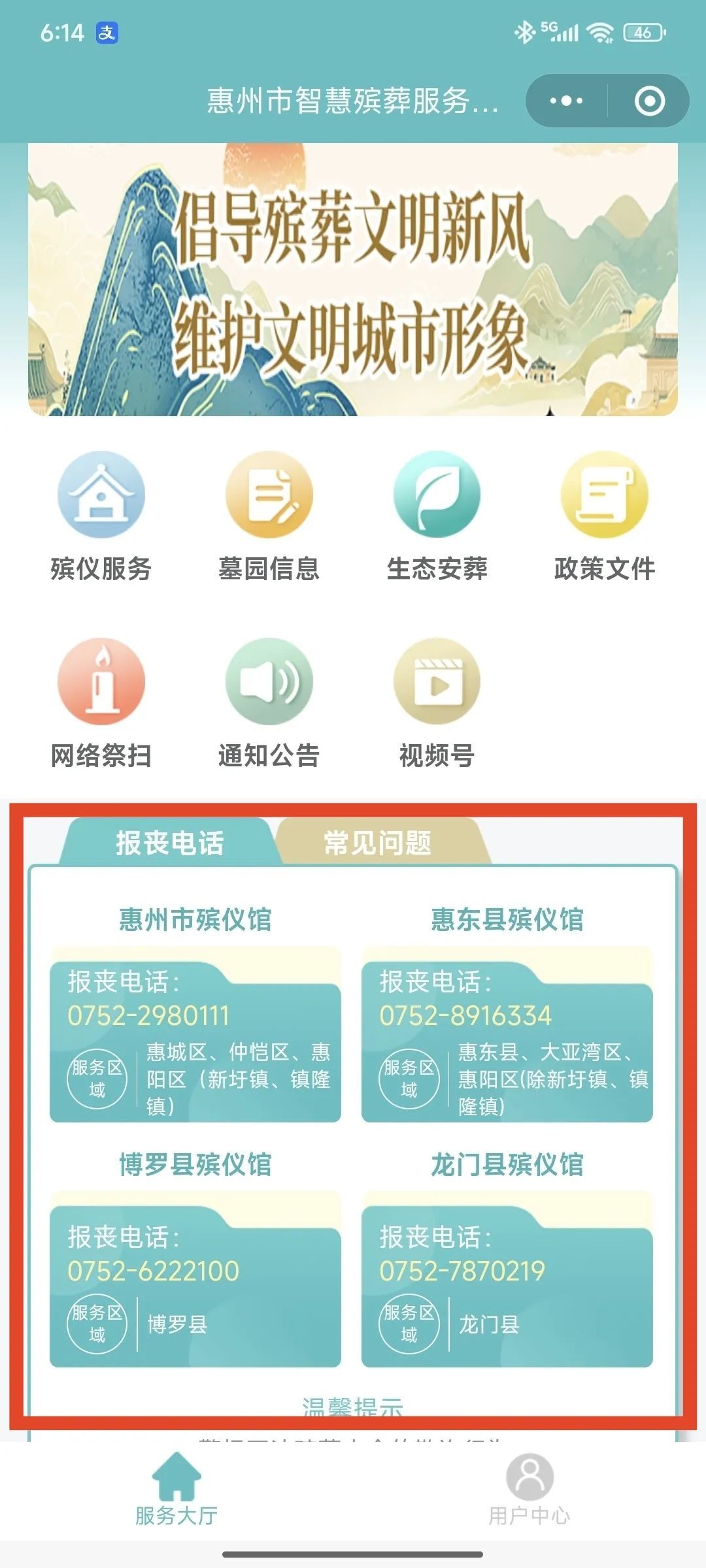This screenshot has height=1568, width=706.
Task: Close the mini program with the circle button
Action: click(650, 101)
